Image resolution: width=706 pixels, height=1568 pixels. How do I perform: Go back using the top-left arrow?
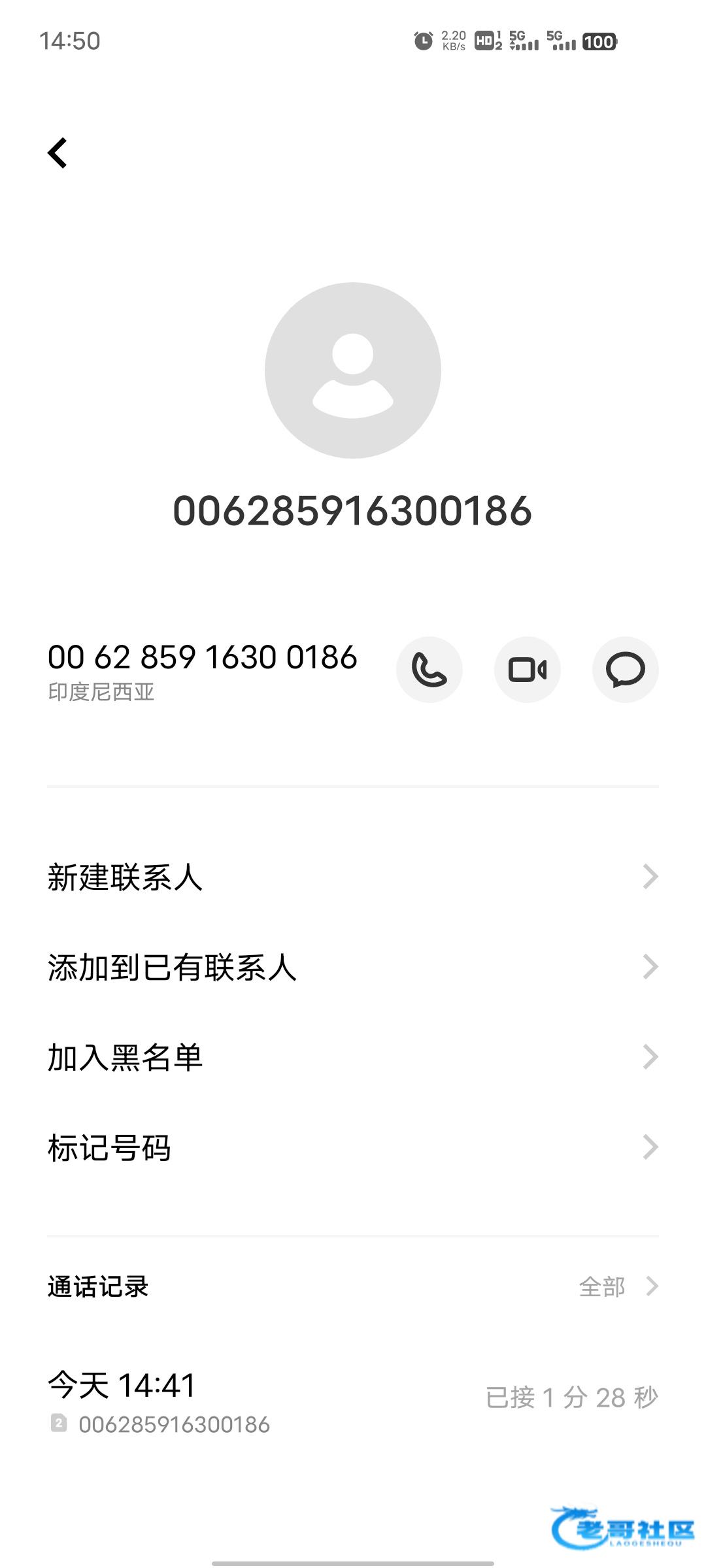58,153
